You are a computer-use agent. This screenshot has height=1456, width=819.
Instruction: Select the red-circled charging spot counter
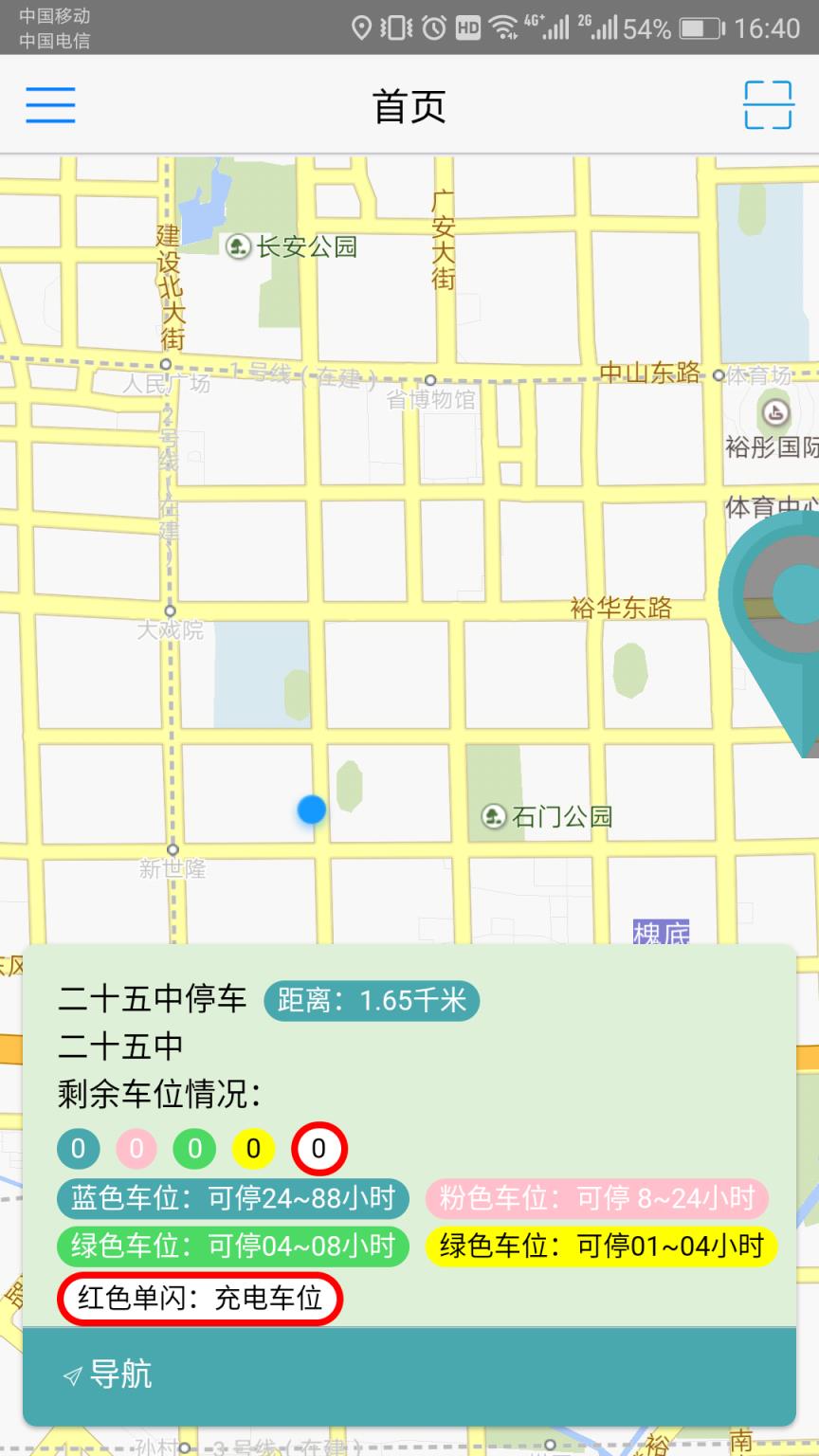click(x=319, y=1148)
